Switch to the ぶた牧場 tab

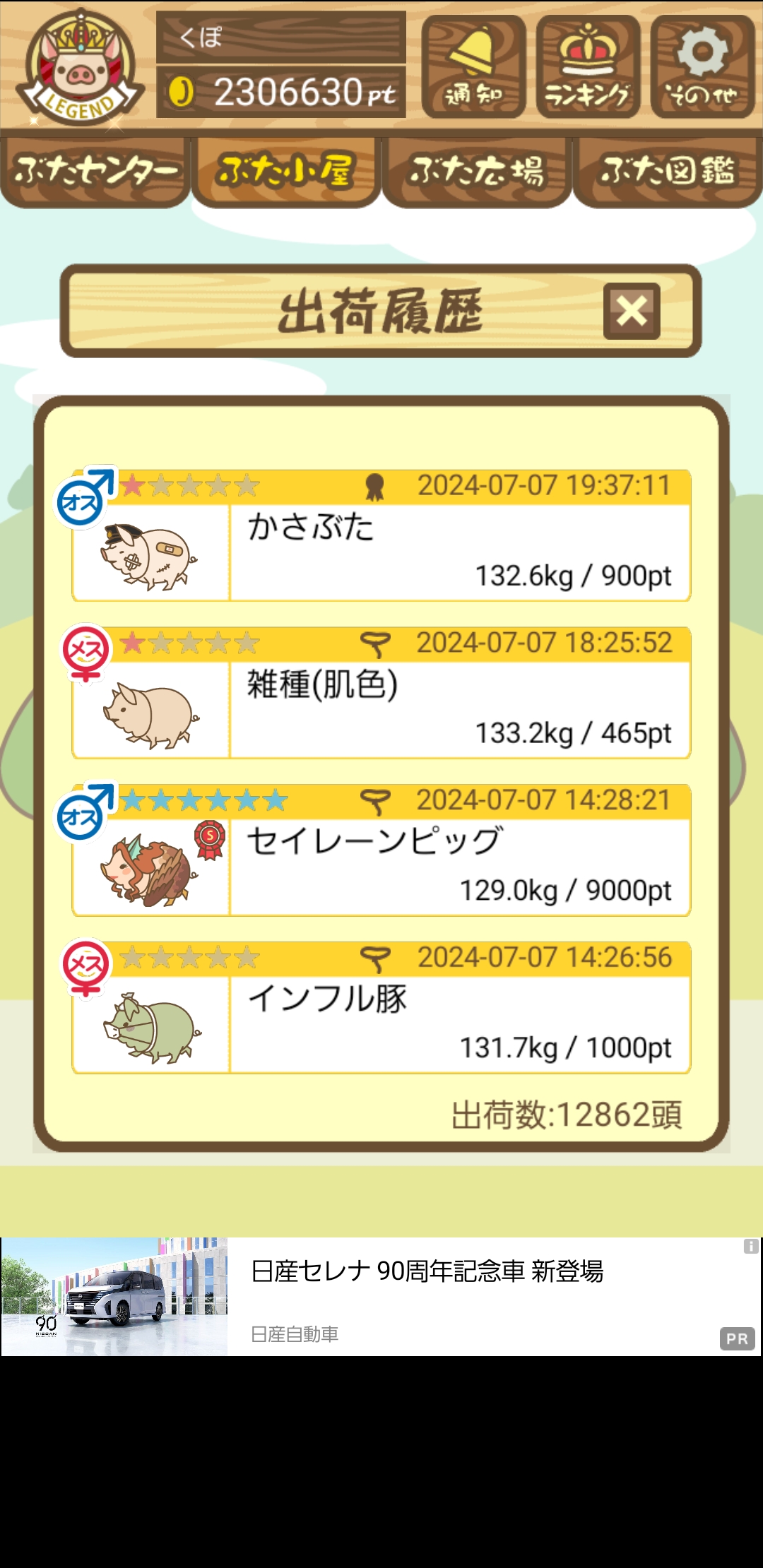click(477, 172)
